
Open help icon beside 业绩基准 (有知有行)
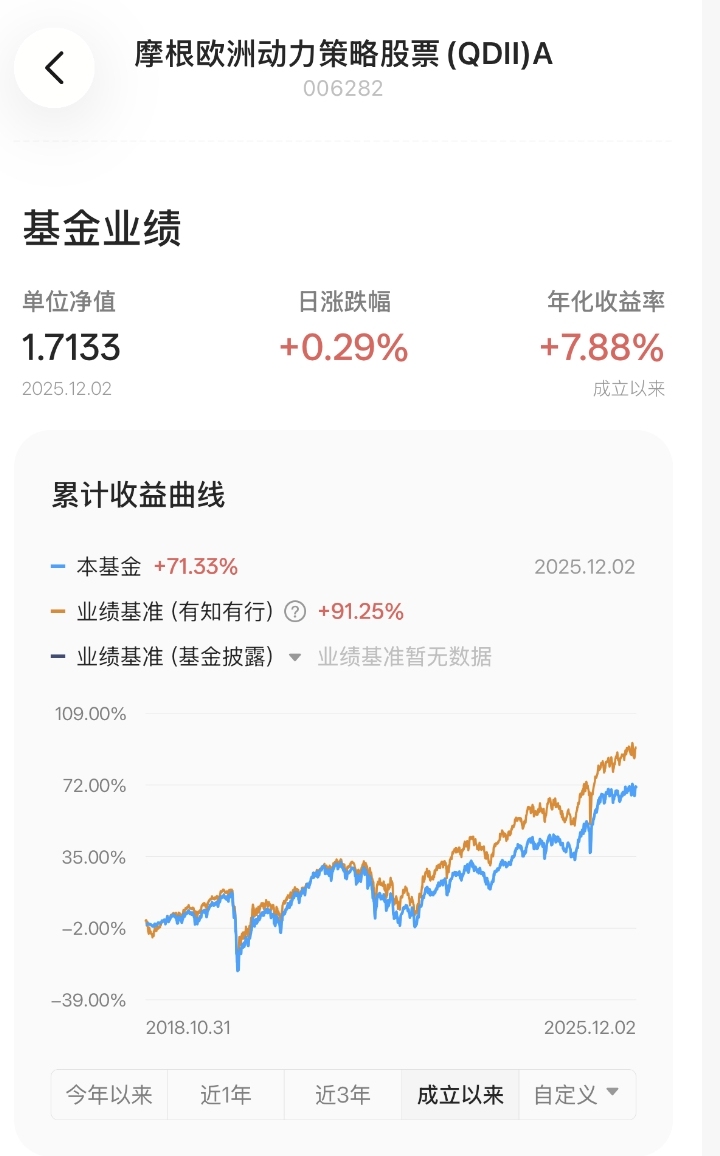click(294, 612)
